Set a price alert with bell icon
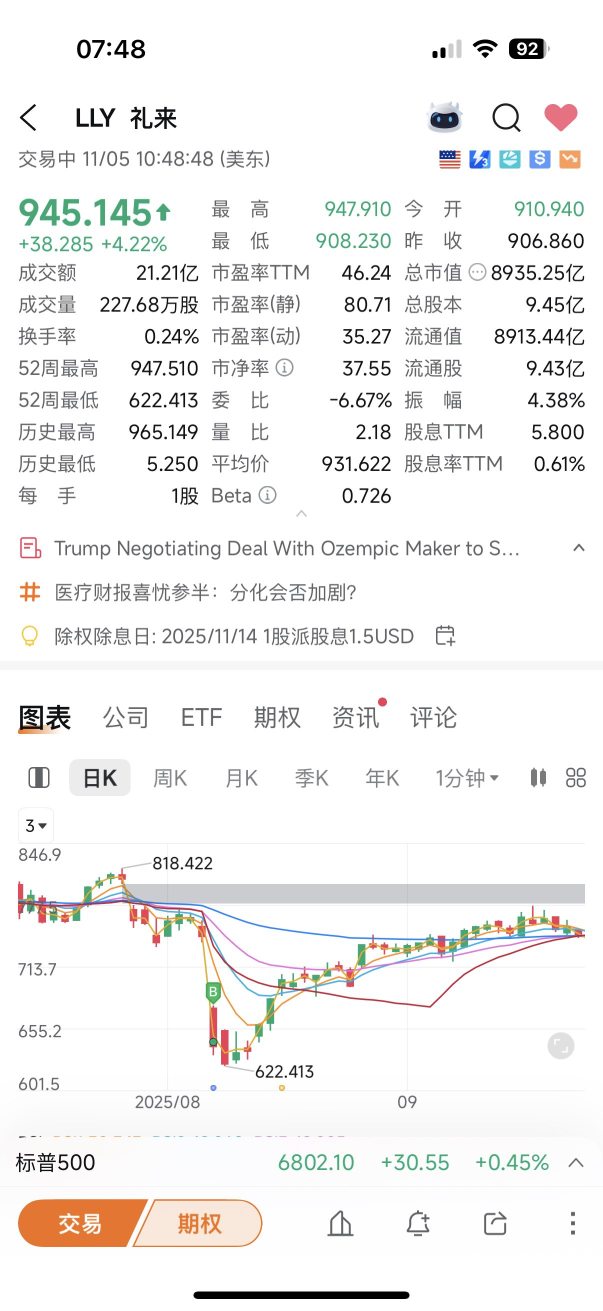603x1311 pixels. [418, 1223]
